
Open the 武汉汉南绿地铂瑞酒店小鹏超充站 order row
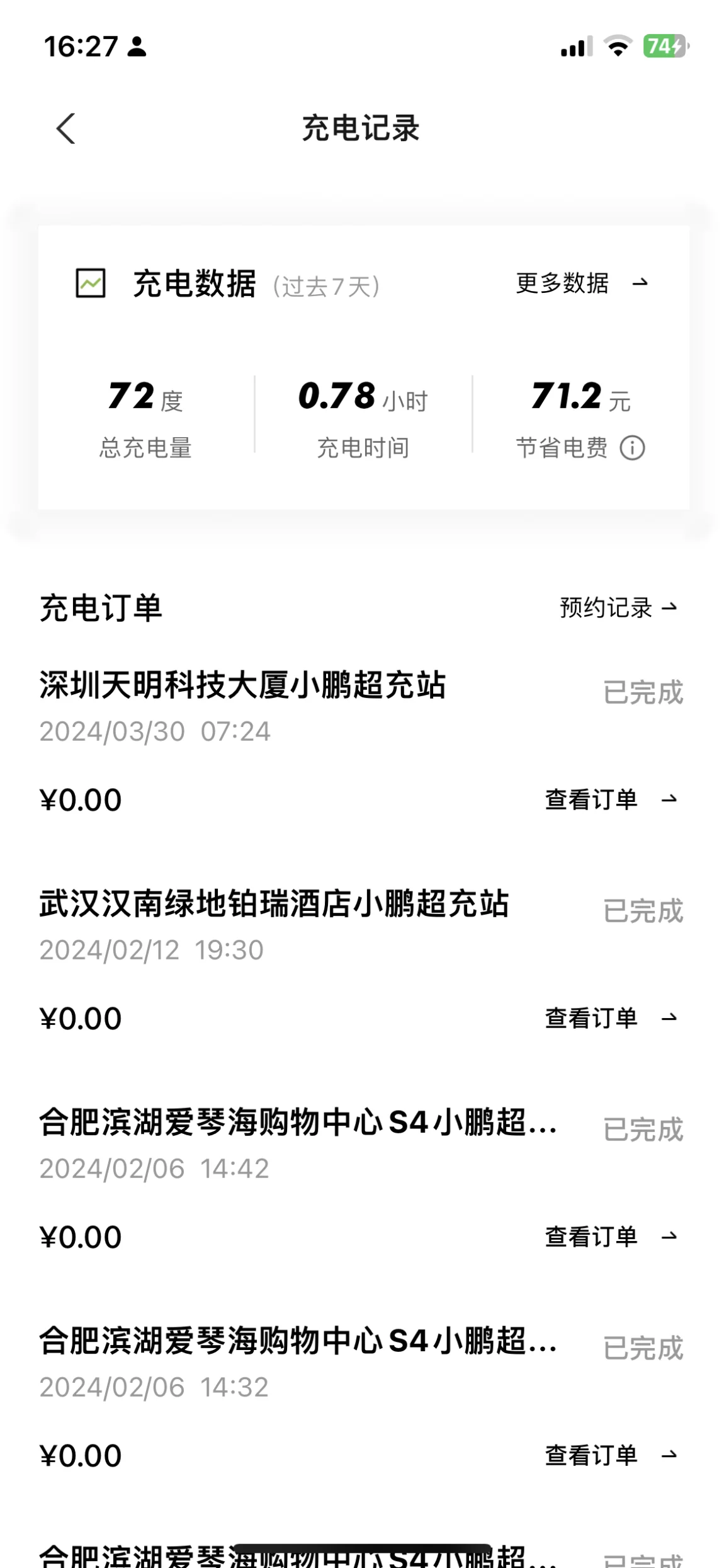(362, 961)
